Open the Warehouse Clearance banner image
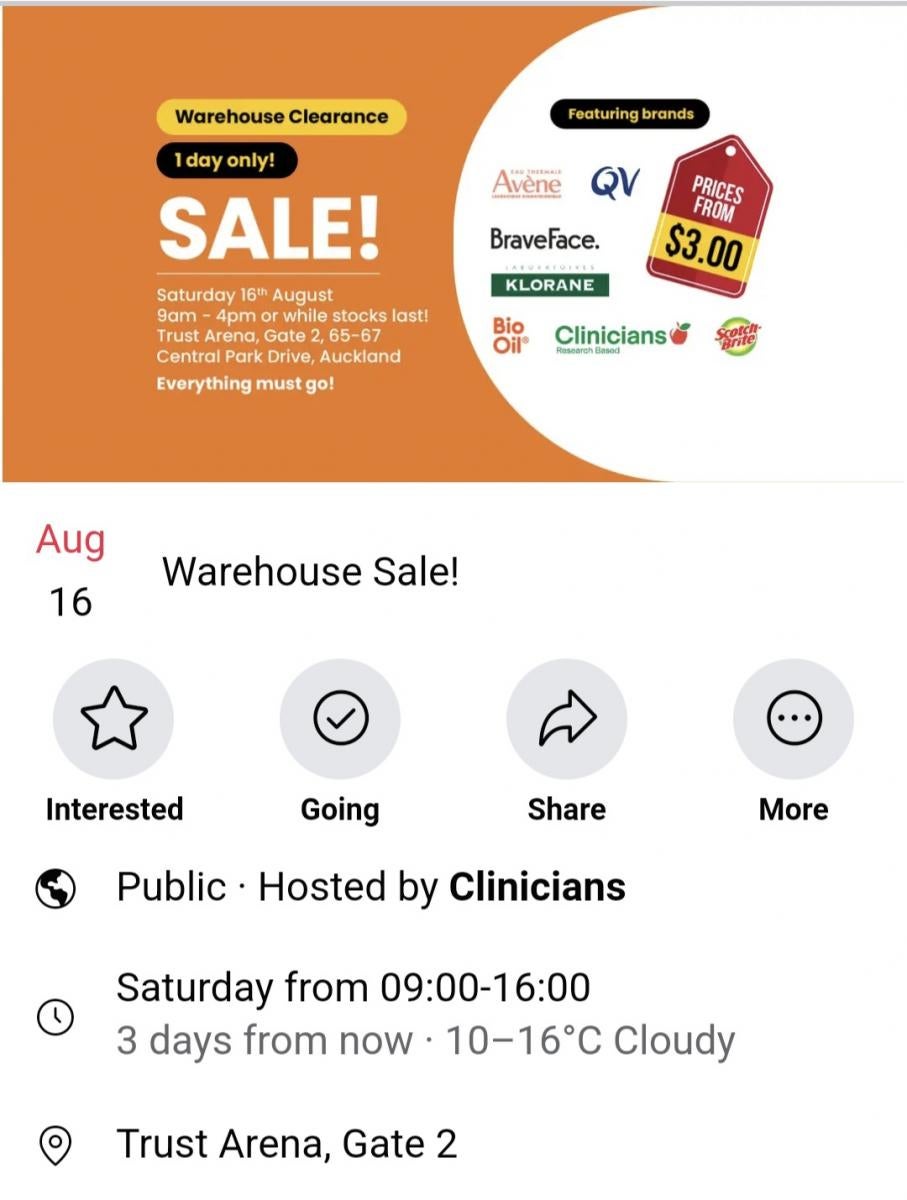 pos(453,245)
